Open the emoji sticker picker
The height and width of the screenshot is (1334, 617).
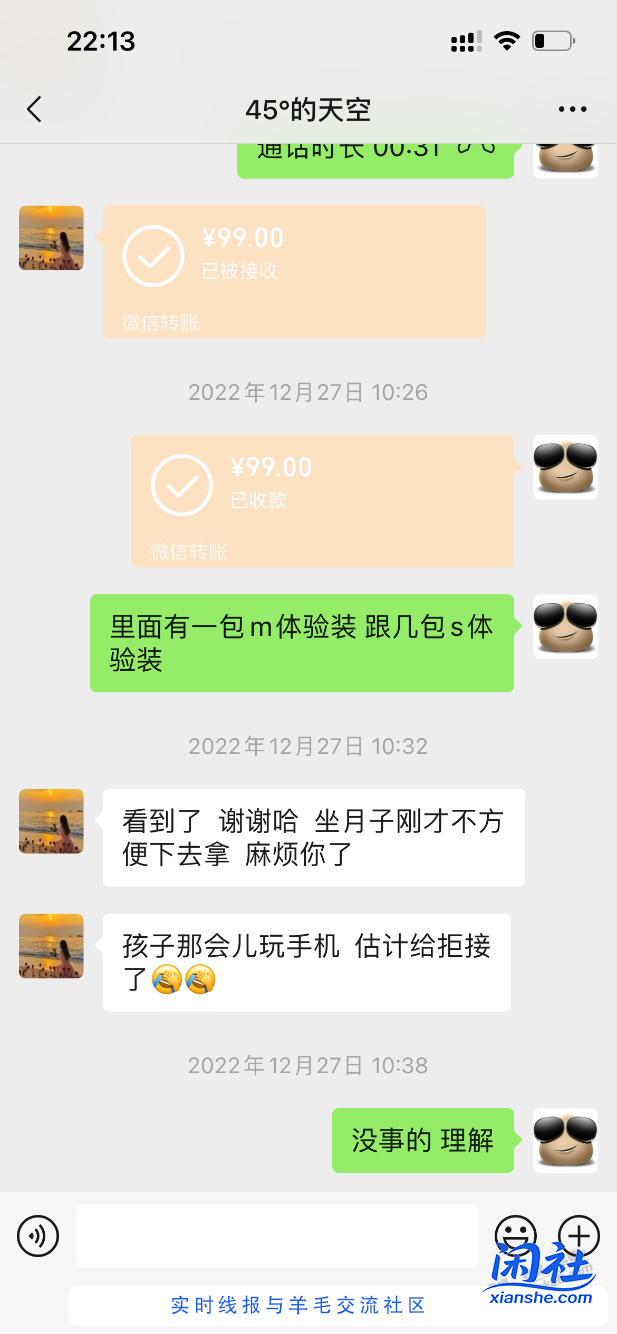pyautogui.click(x=516, y=1233)
